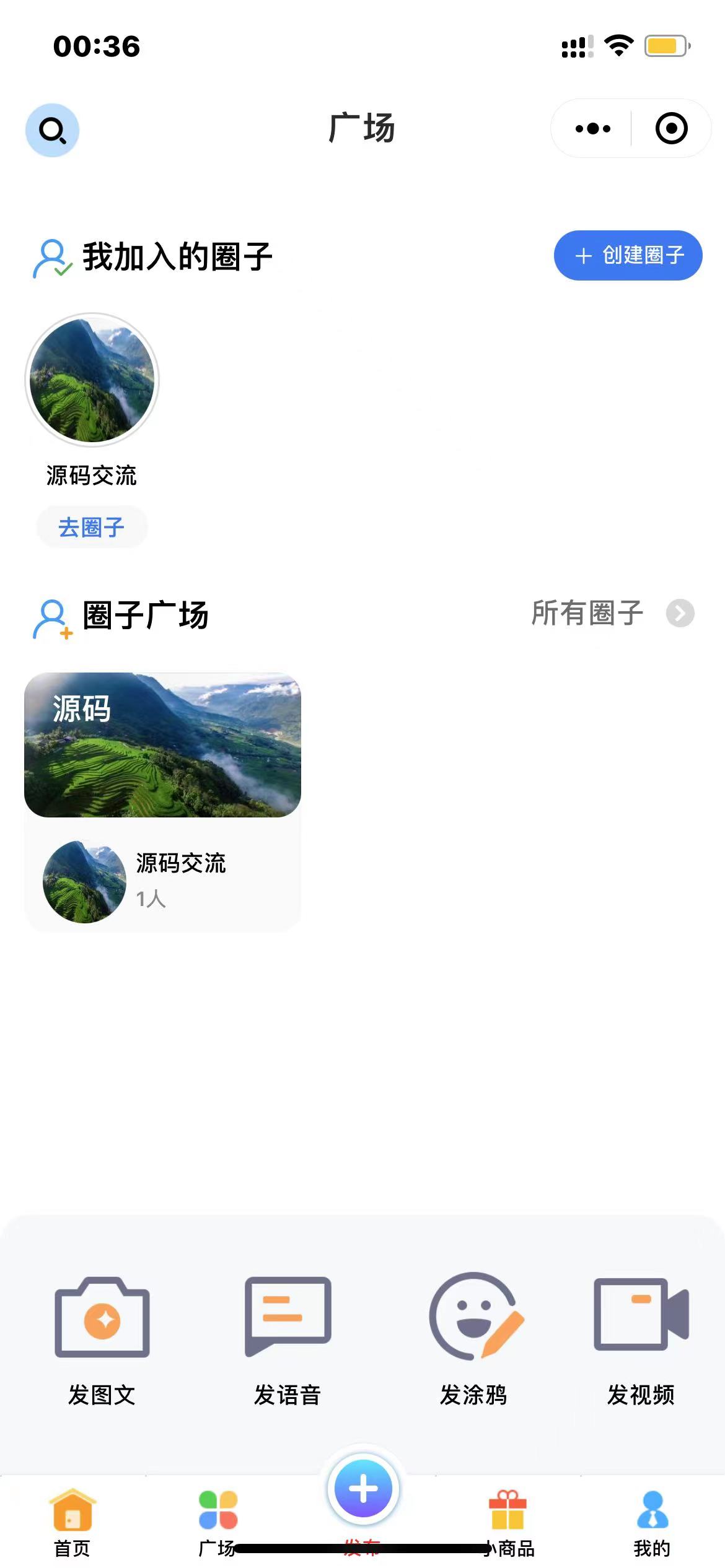Close the mini program via circle button

(x=671, y=129)
